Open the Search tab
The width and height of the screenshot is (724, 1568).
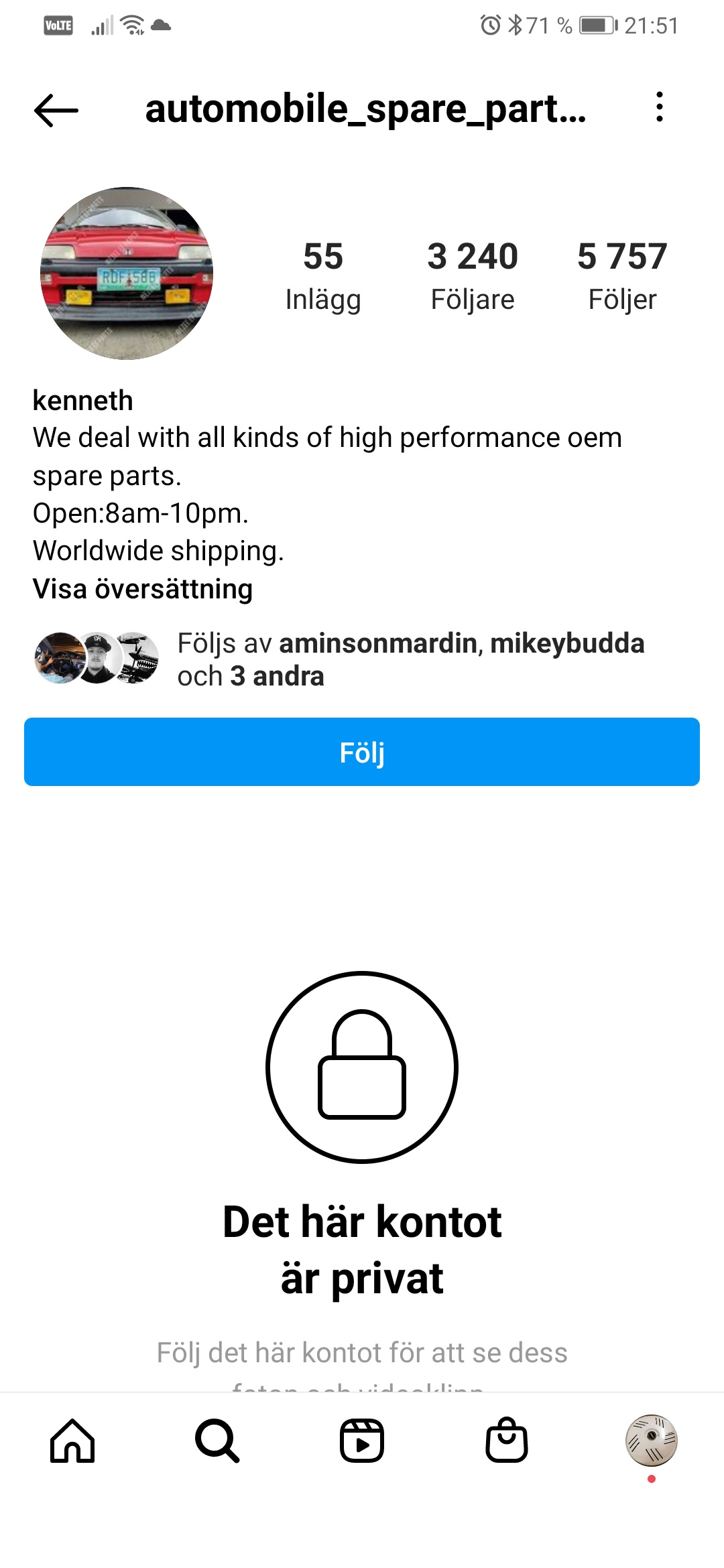coord(217,1441)
